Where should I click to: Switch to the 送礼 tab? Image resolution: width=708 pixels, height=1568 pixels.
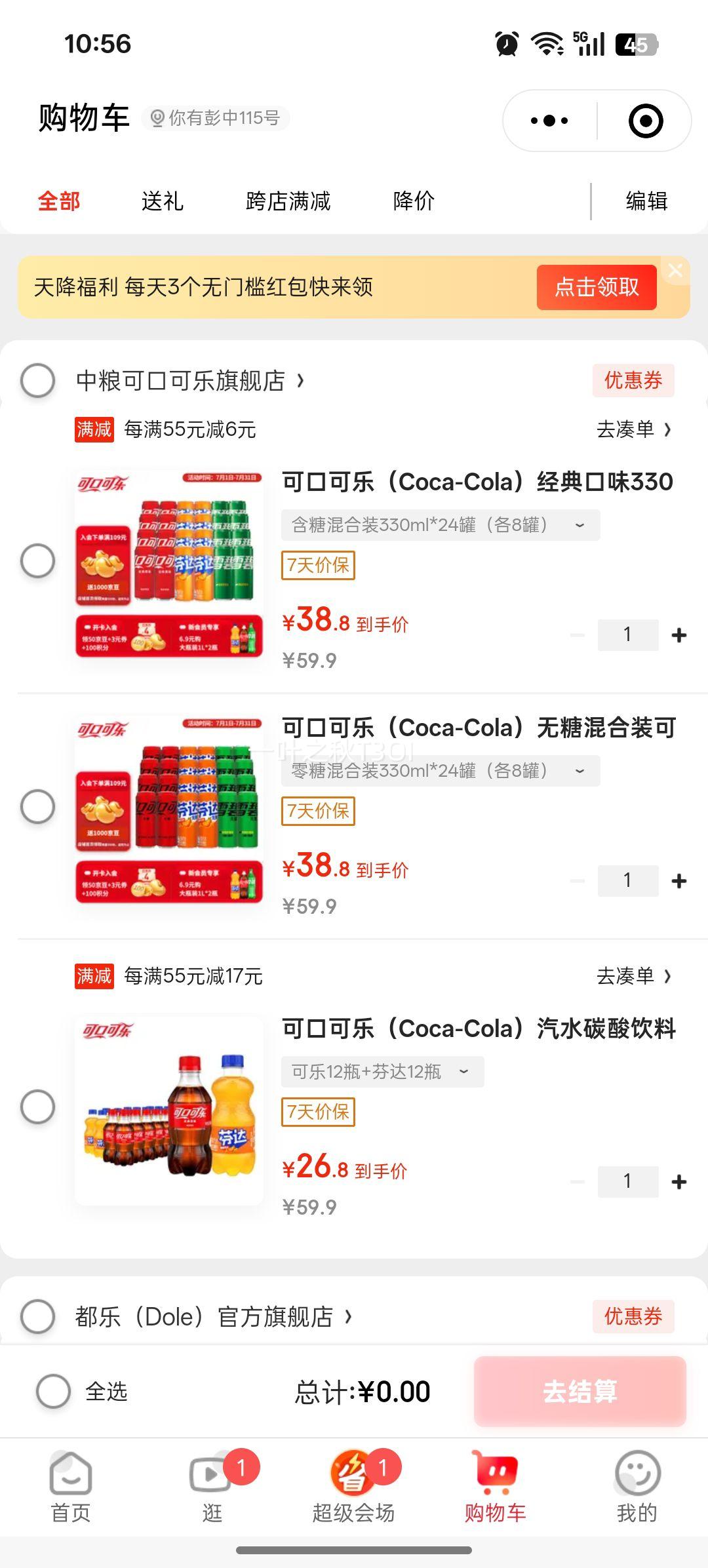pyautogui.click(x=162, y=201)
